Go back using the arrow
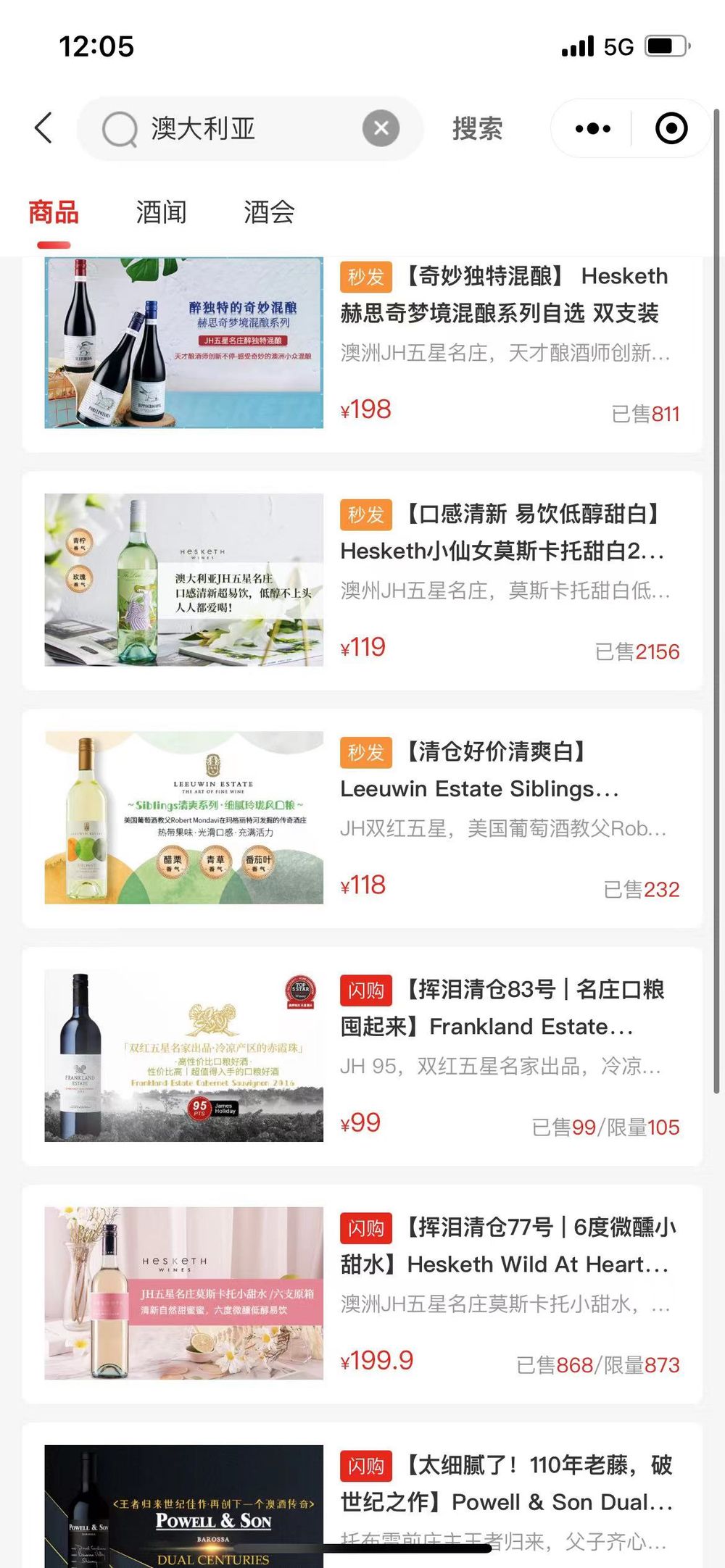 pos(43,128)
